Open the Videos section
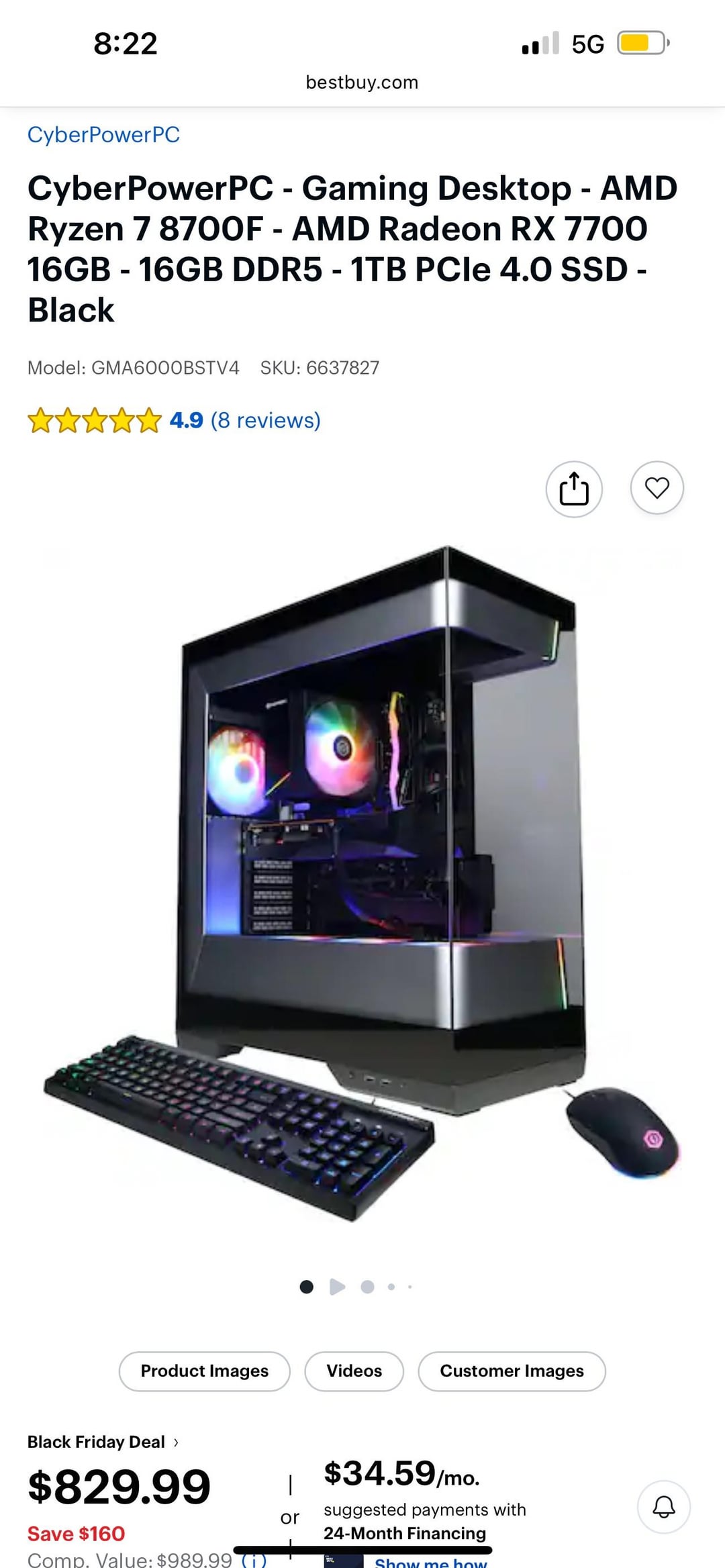 click(x=354, y=1371)
